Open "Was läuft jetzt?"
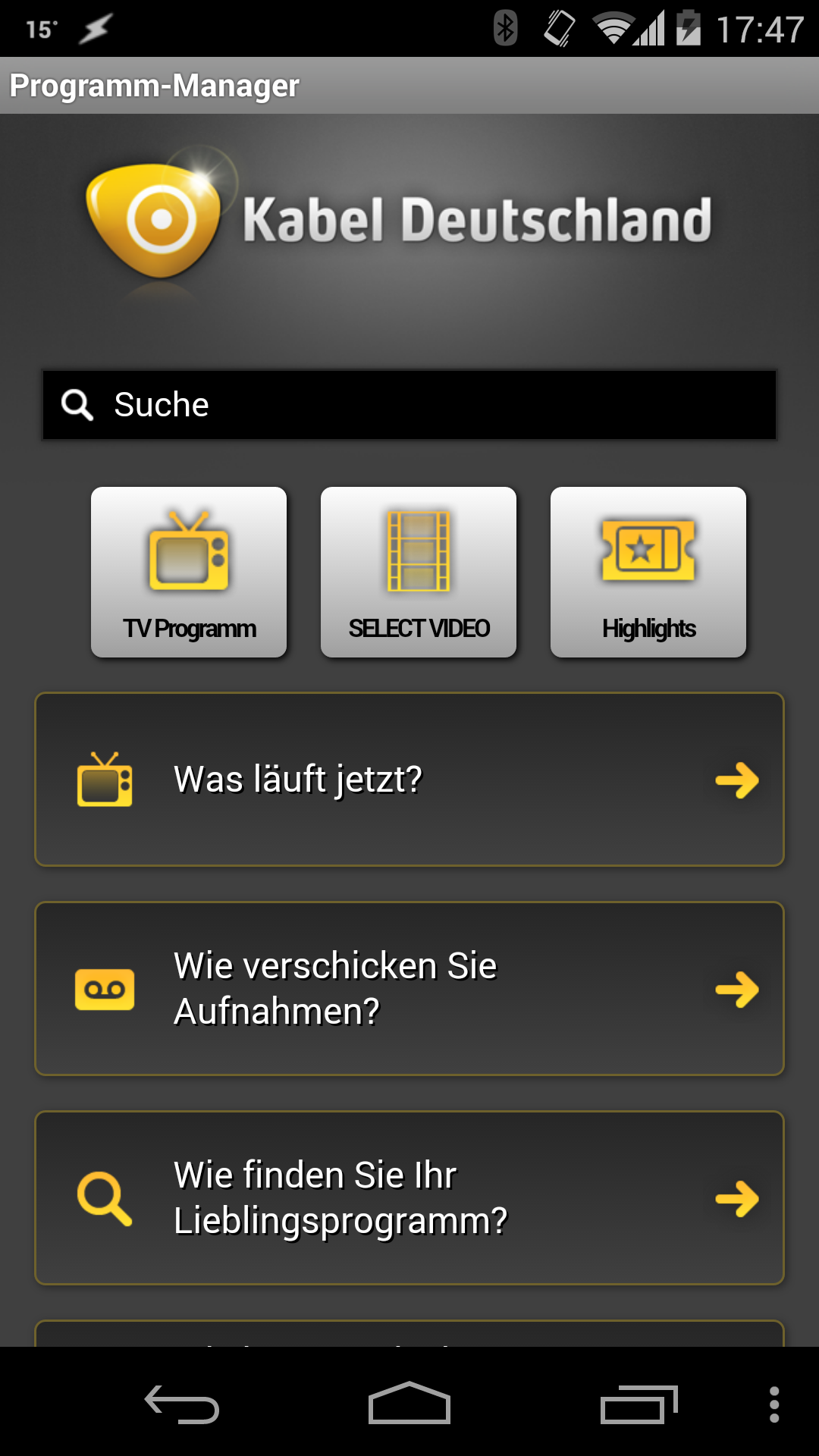The image size is (819, 1456). tap(409, 780)
